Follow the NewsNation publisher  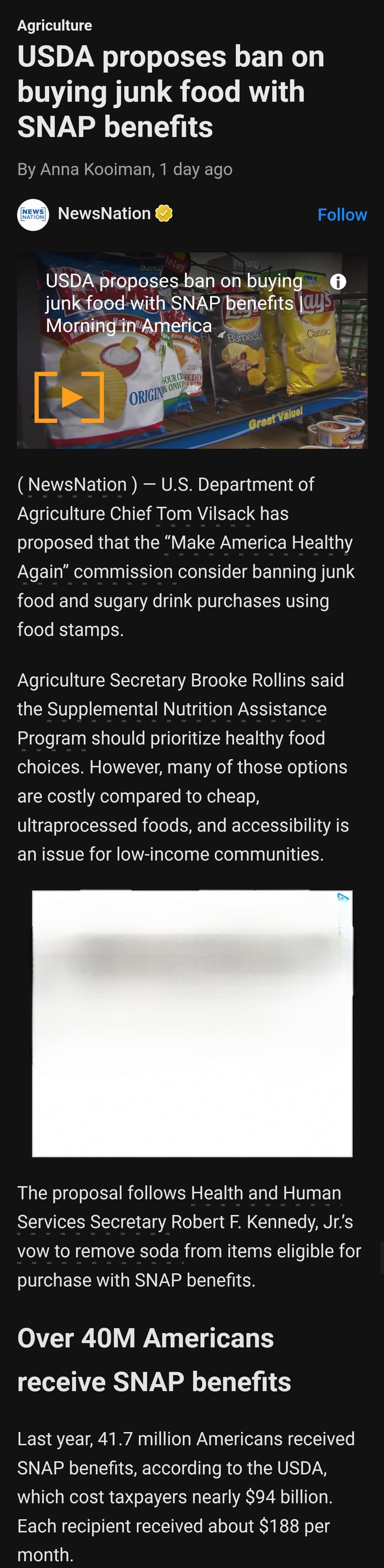pyautogui.click(x=342, y=215)
